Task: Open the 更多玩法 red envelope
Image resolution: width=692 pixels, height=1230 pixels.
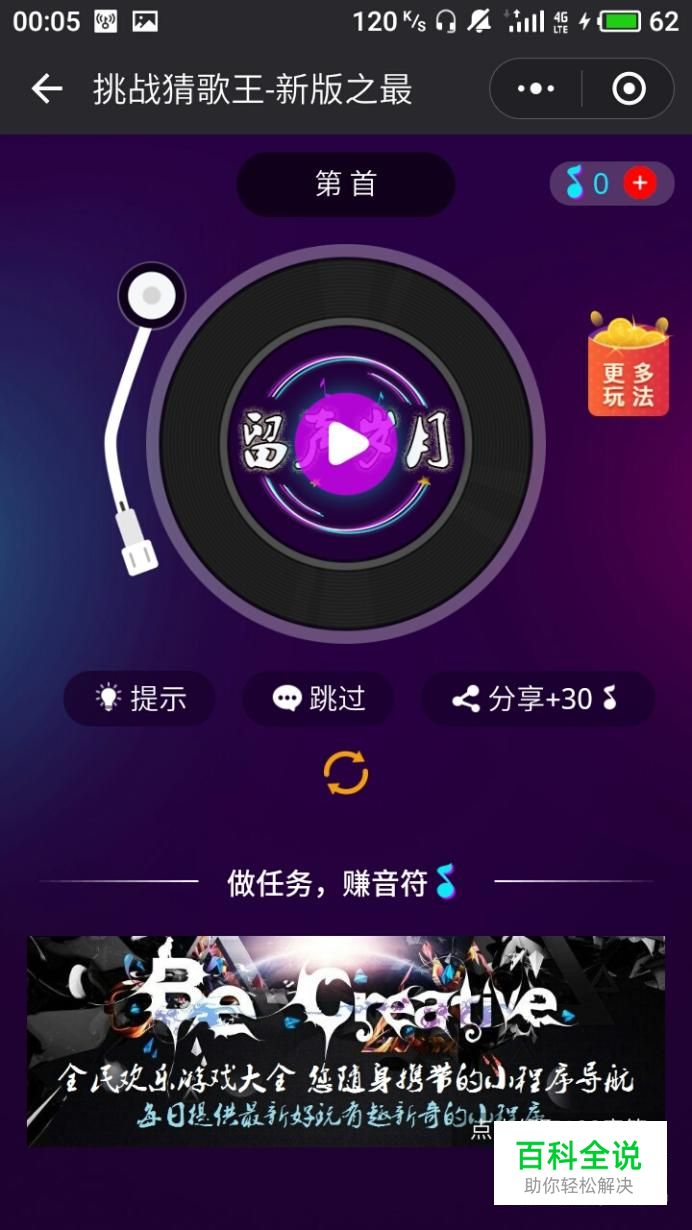Action: pos(628,366)
